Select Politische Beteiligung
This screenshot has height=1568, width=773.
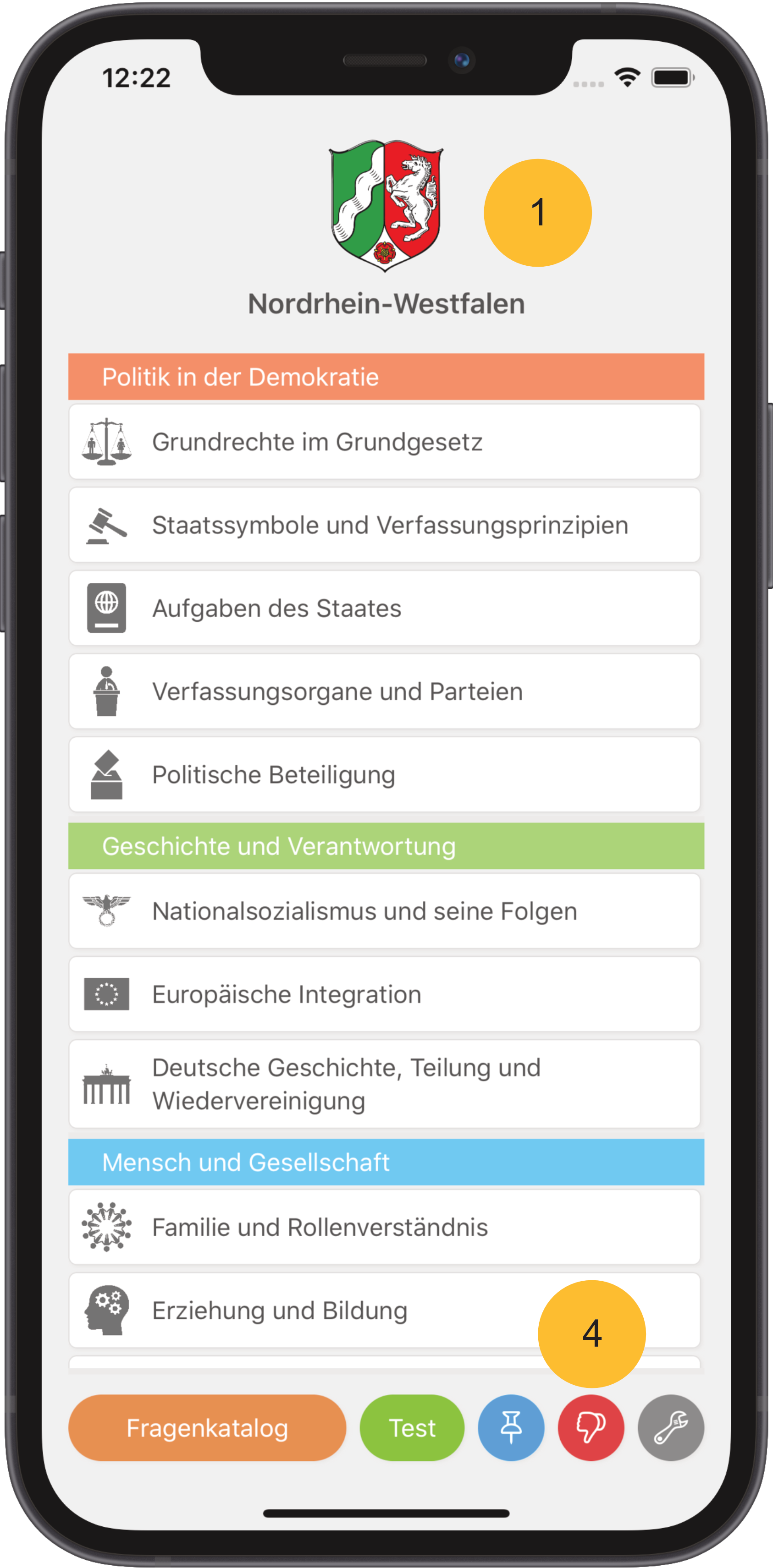coord(384,774)
